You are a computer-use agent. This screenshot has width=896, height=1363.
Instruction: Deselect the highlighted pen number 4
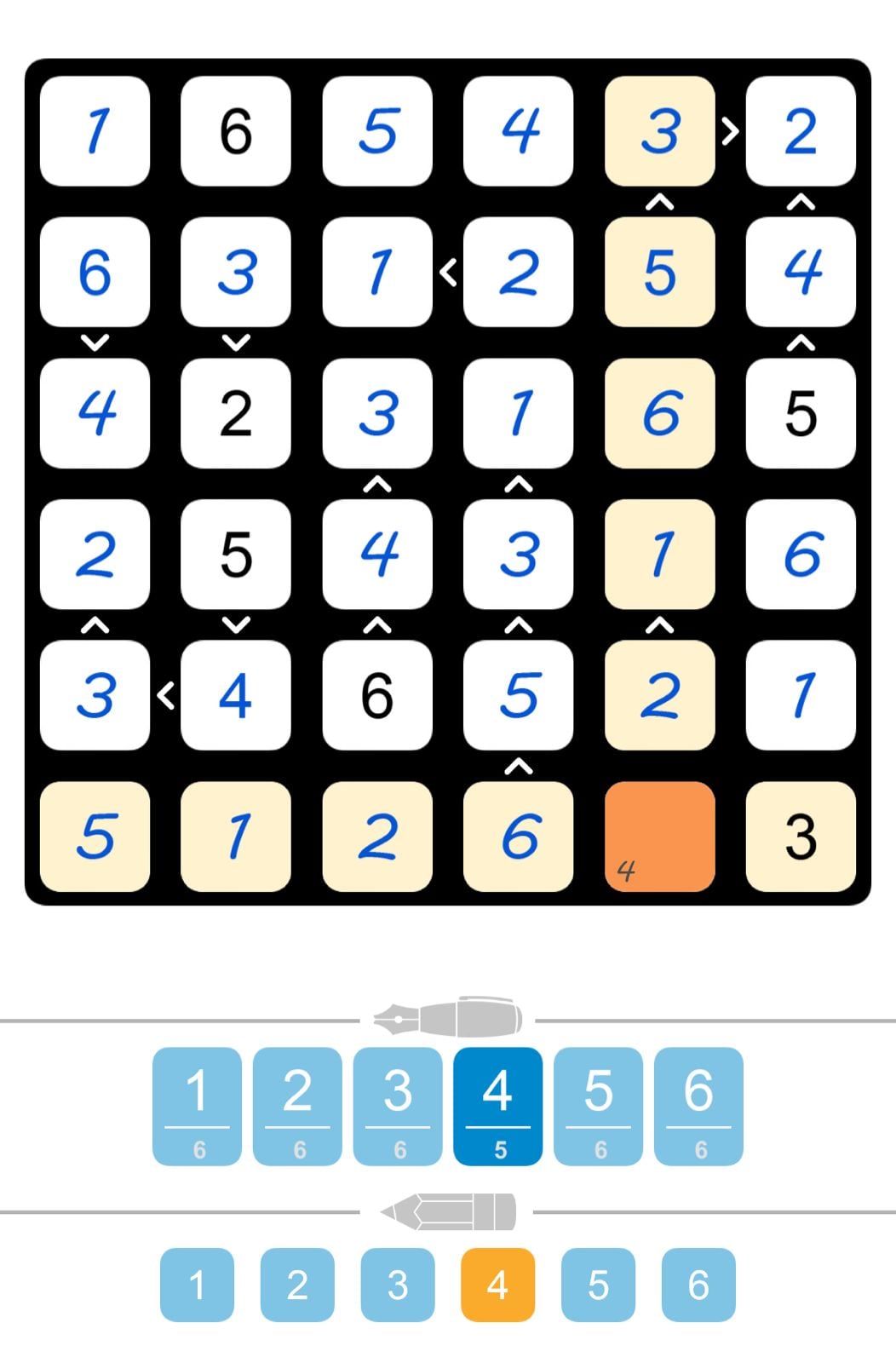pyautogui.click(x=498, y=1103)
